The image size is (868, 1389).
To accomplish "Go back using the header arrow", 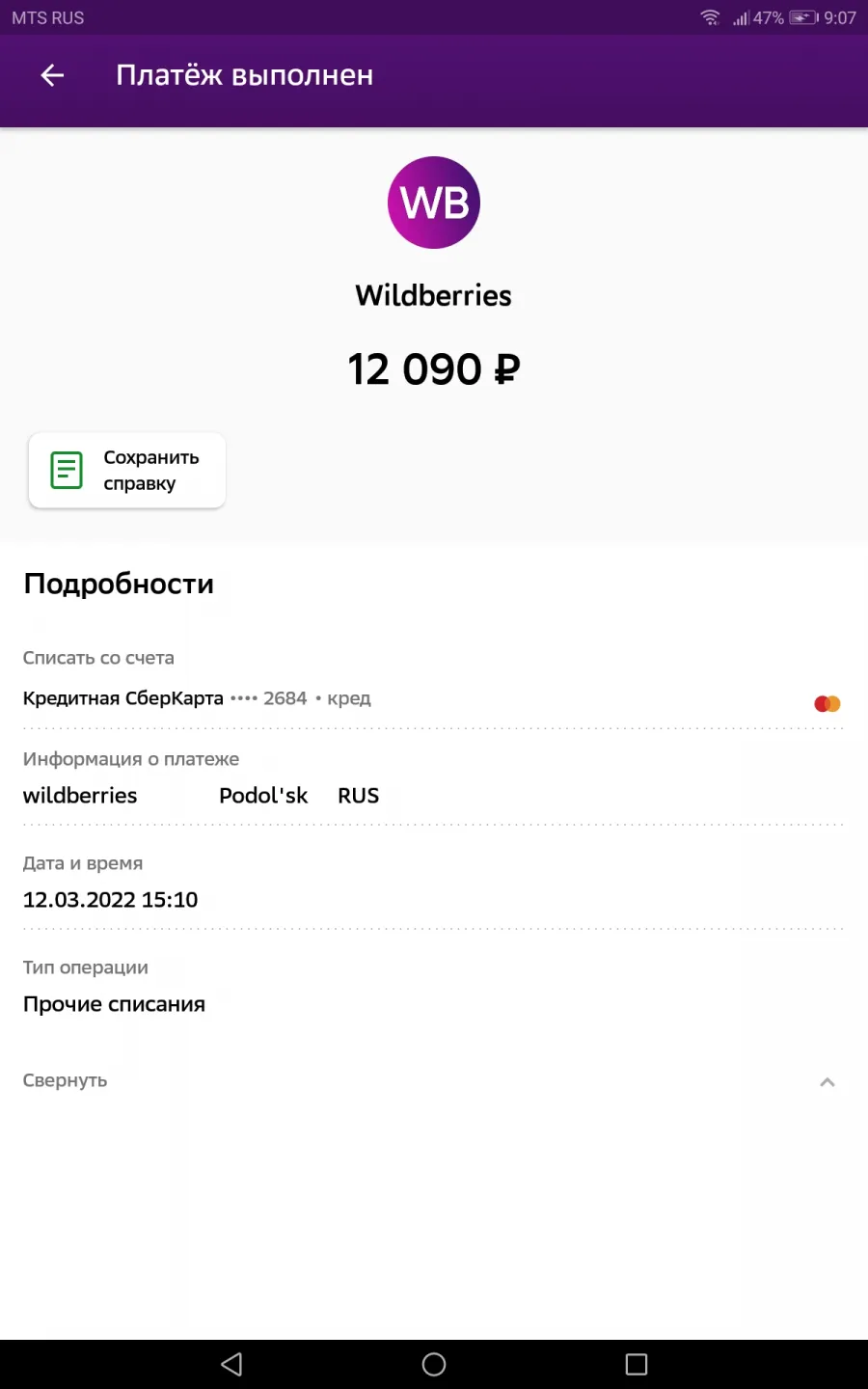I will (x=52, y=75).
